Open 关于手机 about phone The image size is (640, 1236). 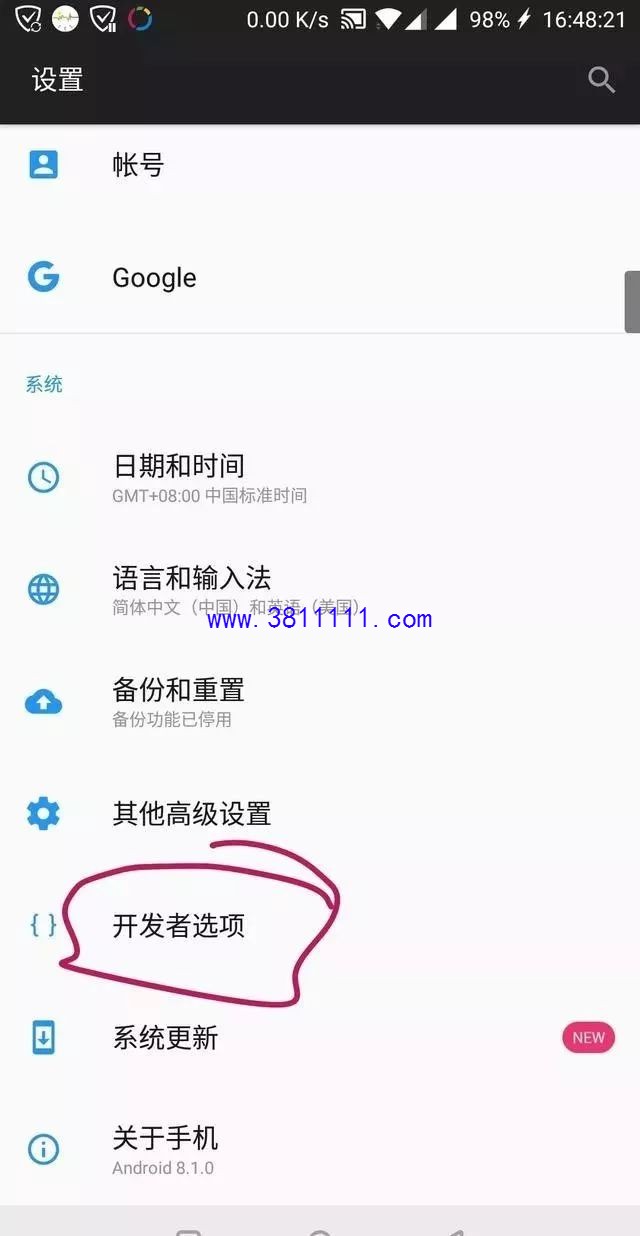(x=320, y=1149)
